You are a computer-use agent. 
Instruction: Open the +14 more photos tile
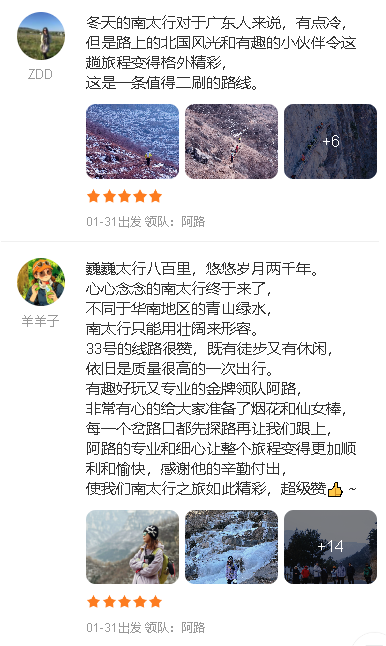[x=330, y=547]
